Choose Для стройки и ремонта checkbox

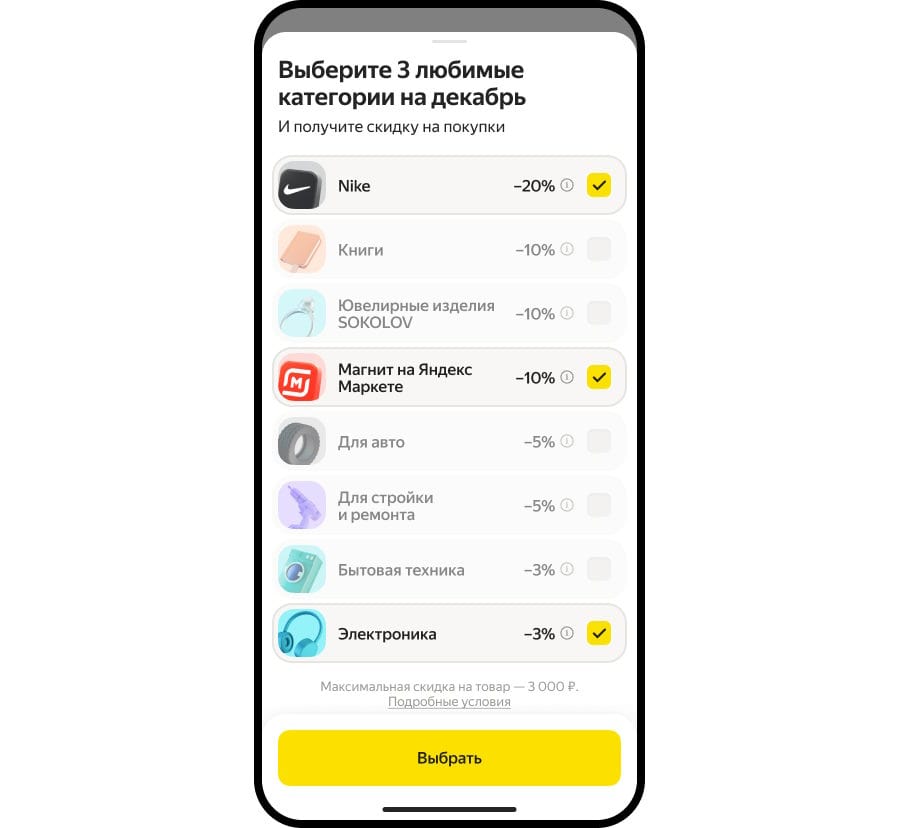pyautogui.click(x=598, y=505)
